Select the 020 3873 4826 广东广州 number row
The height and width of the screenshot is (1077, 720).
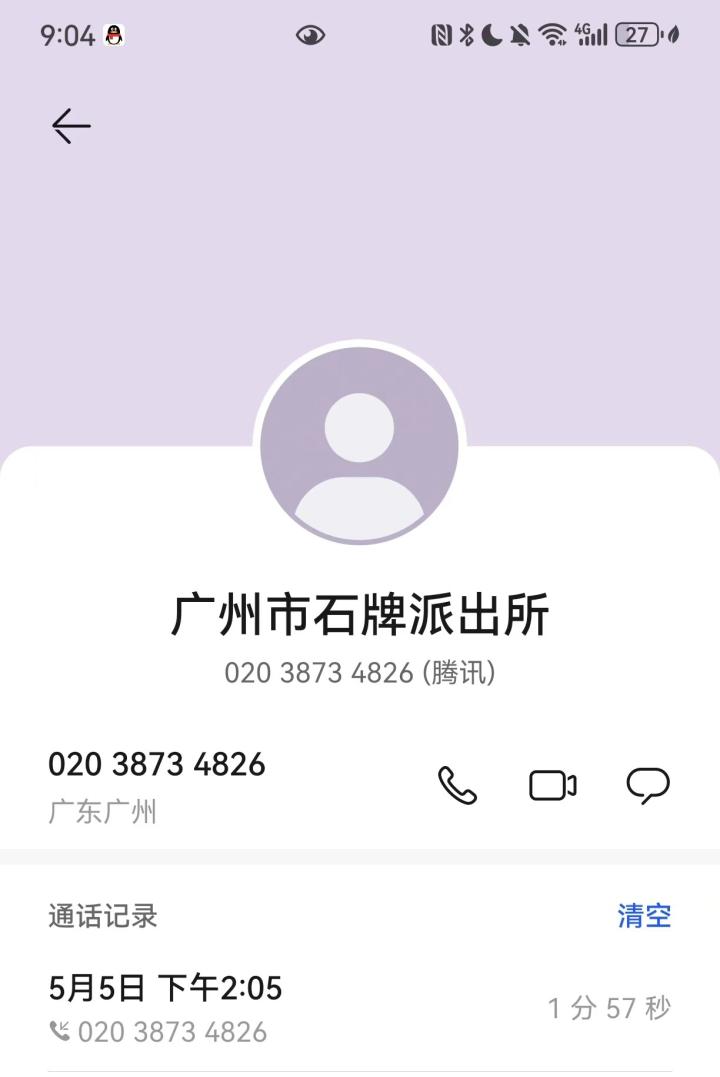click(x=200, y=786)
